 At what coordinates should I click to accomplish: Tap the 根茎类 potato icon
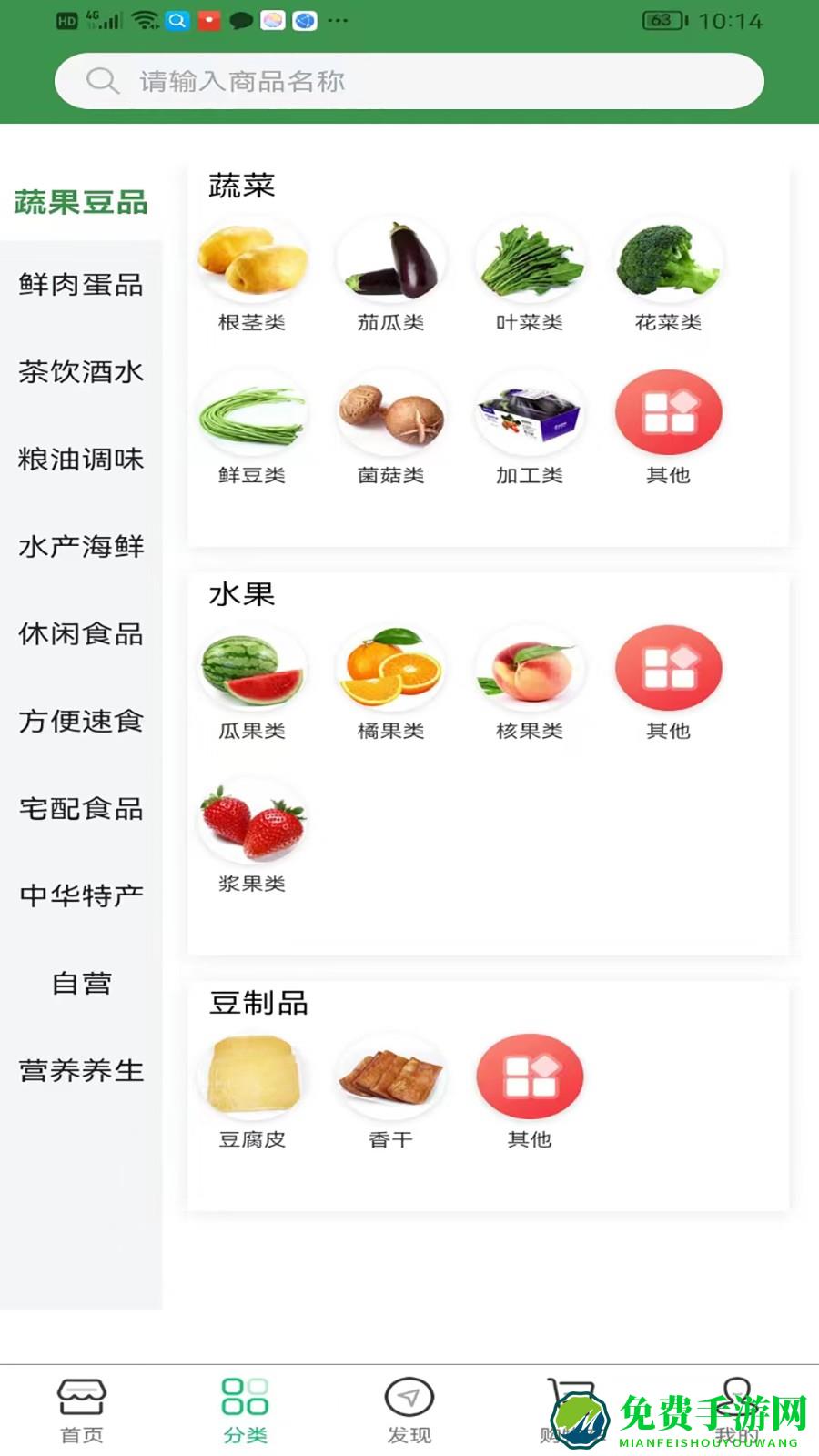252,261
